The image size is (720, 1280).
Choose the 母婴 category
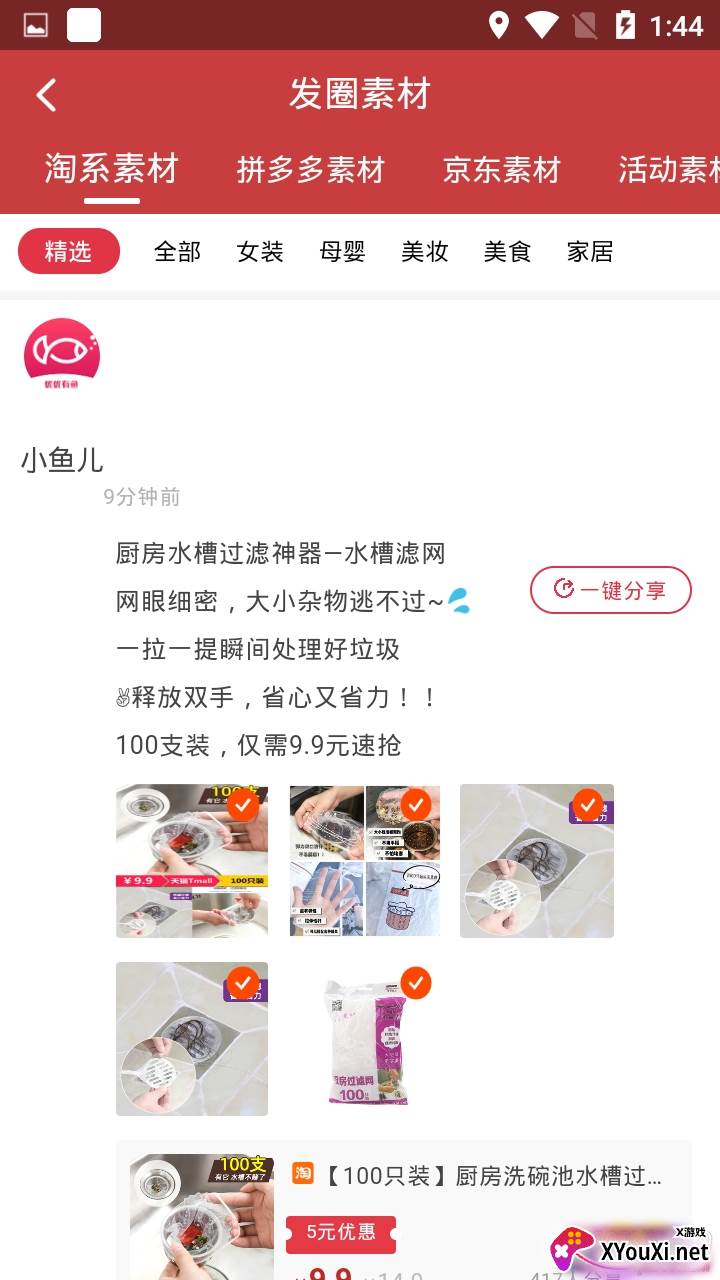click(342, 251)
